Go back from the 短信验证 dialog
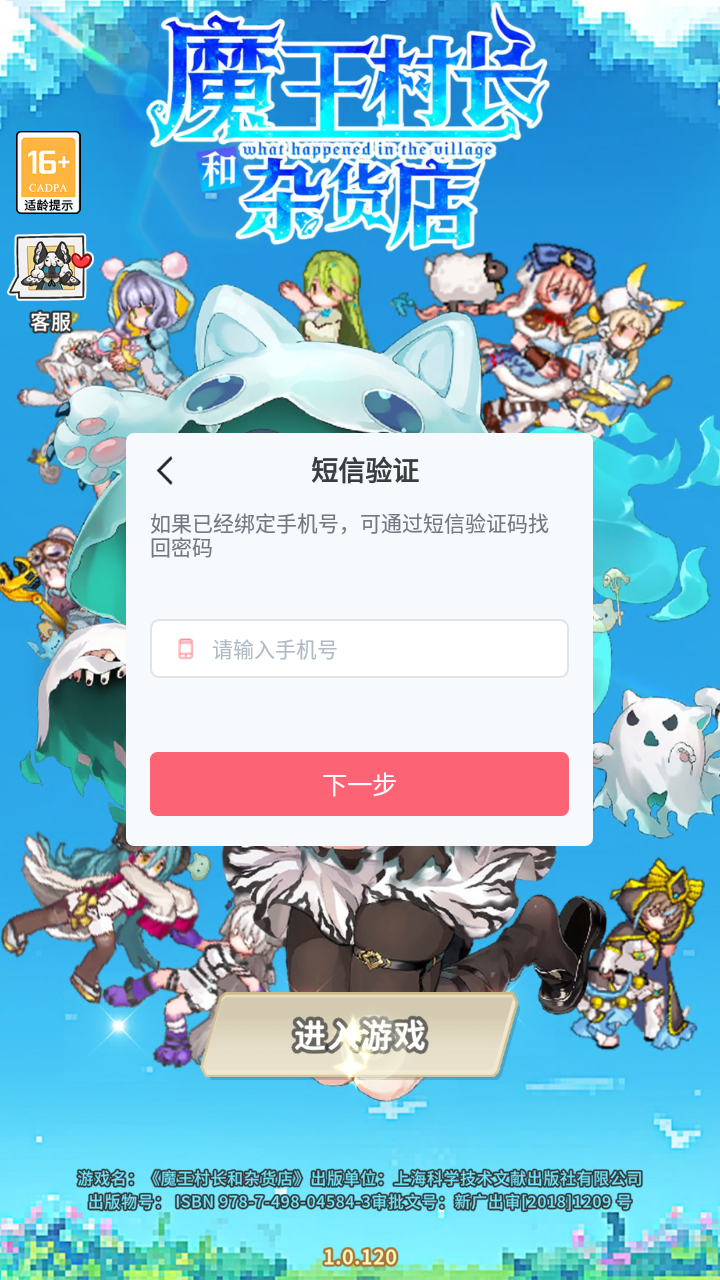Image resolution: width=720 pixels, height=1280 pixels. tap(166, 471)
